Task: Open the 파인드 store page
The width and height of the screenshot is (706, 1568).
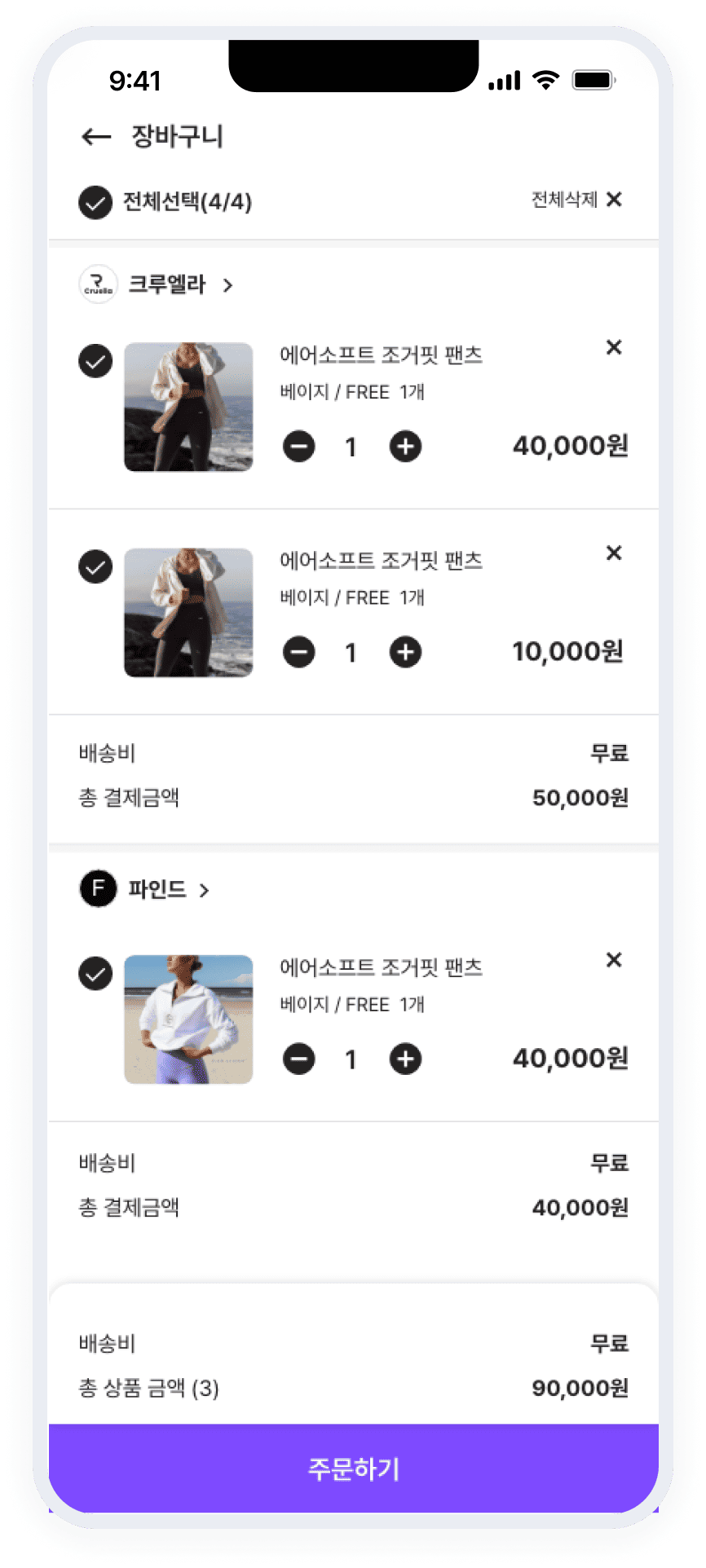Action: click(167, 889)
